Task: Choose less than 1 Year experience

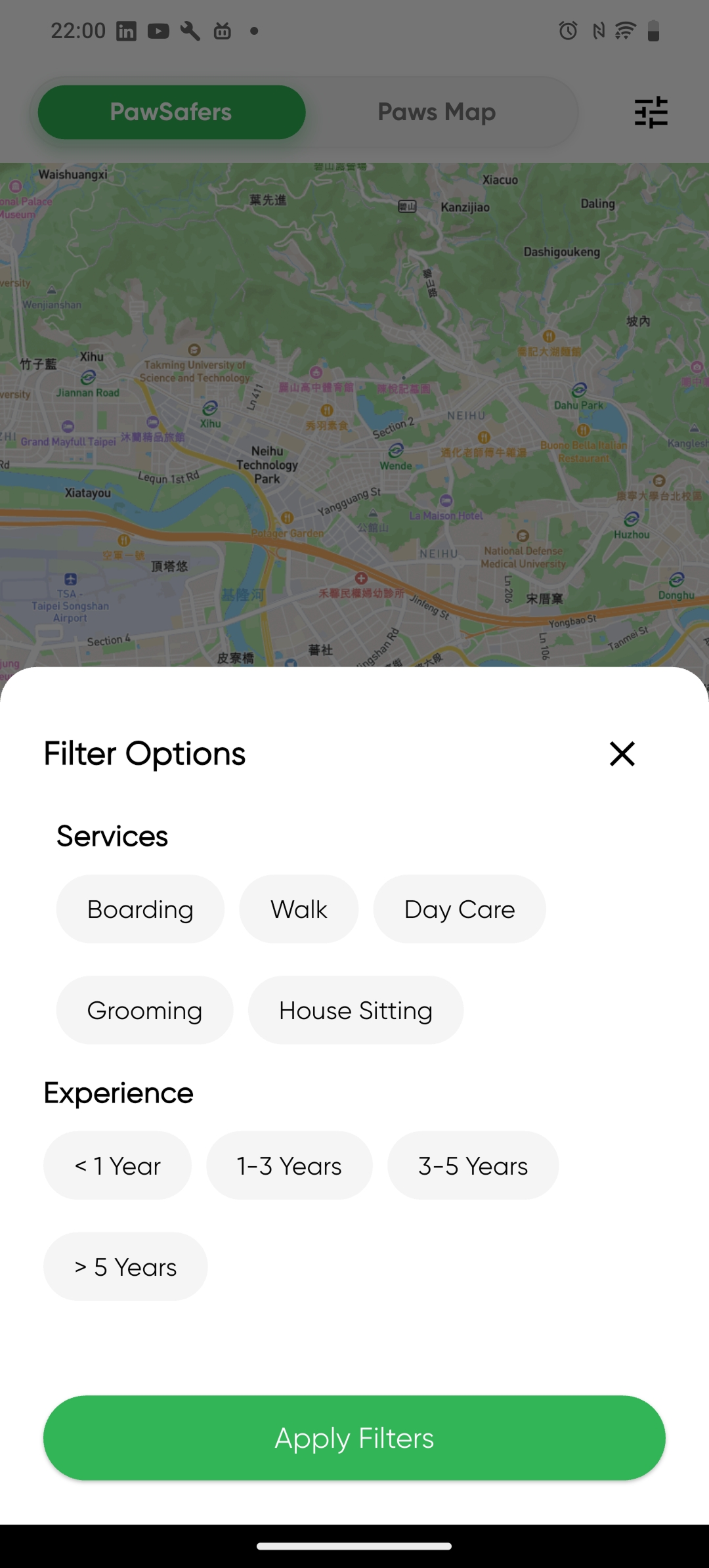Action: (x=118, y=1165)
